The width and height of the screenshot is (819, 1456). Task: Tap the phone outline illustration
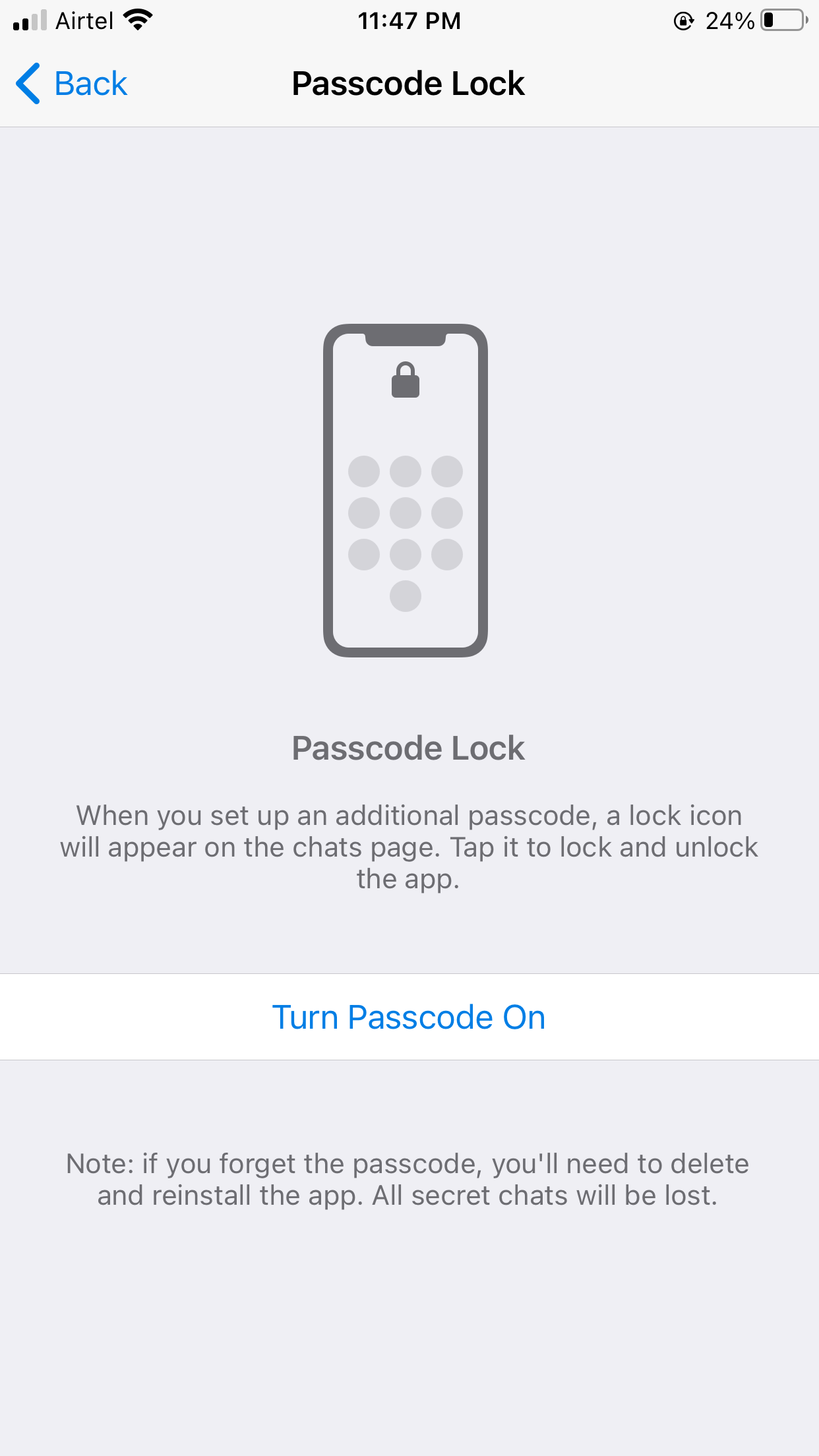tap(404, 488)
